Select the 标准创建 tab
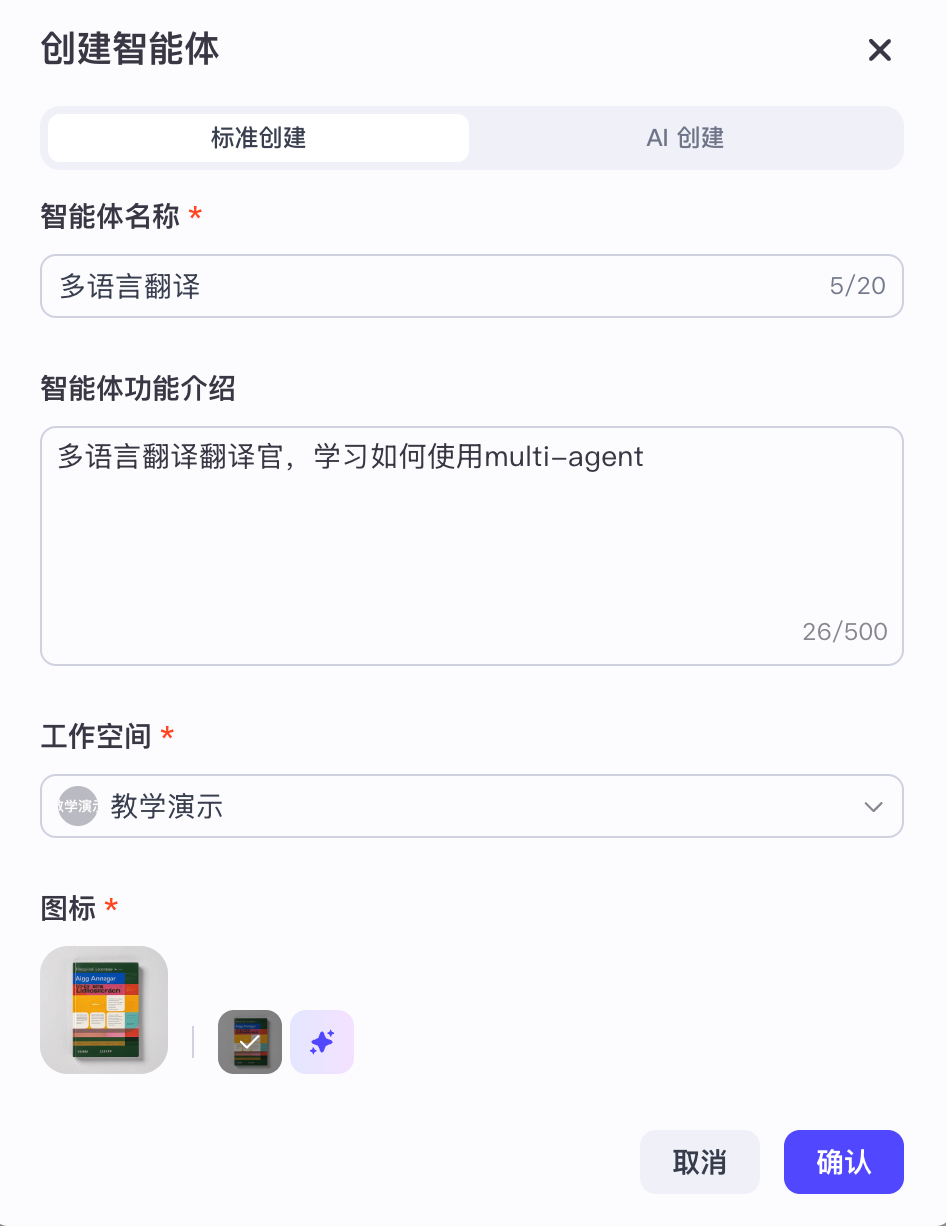 258,138
